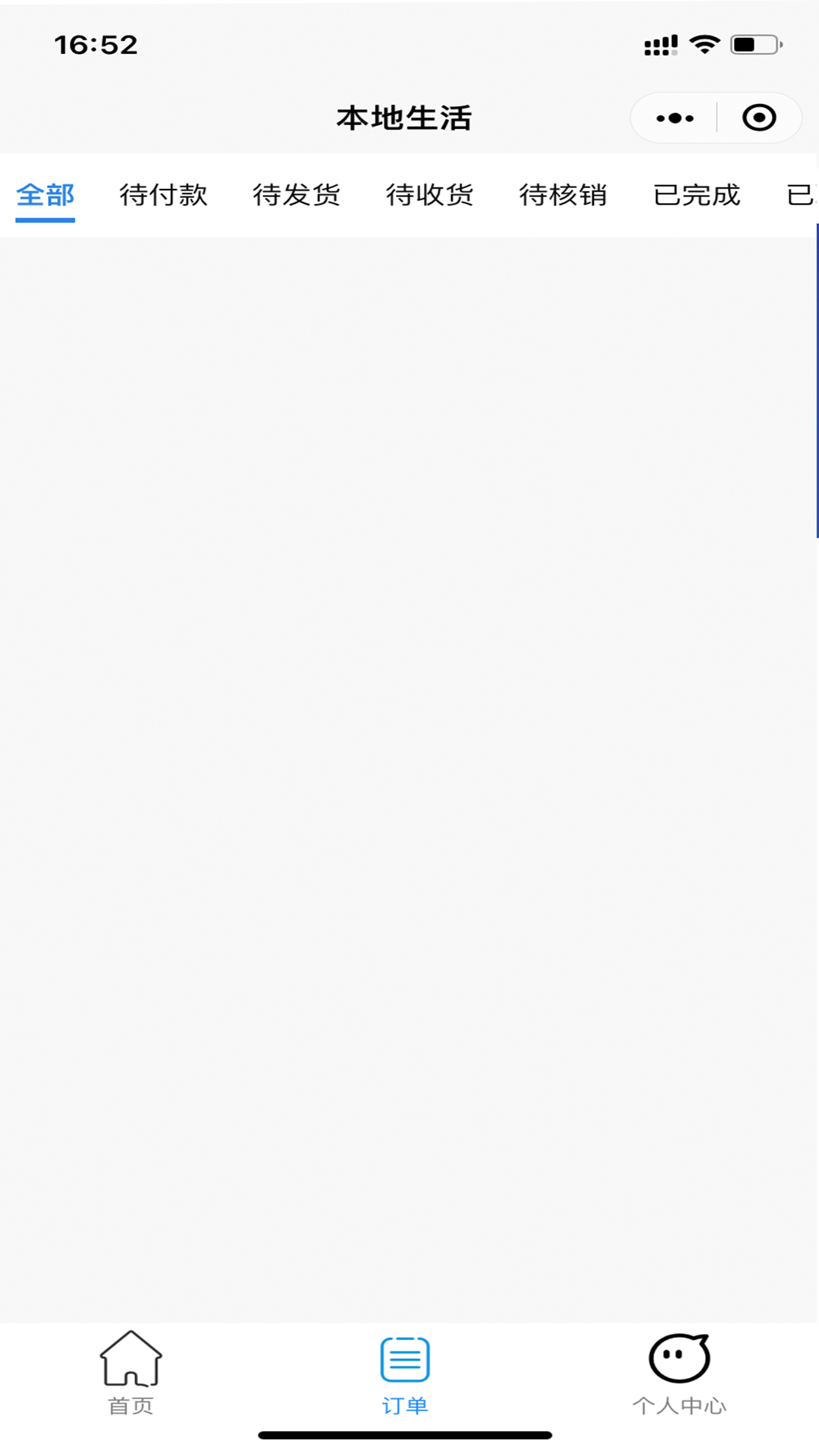
Task: Tap the 本地生活 page title
Action: coord(404,118)
